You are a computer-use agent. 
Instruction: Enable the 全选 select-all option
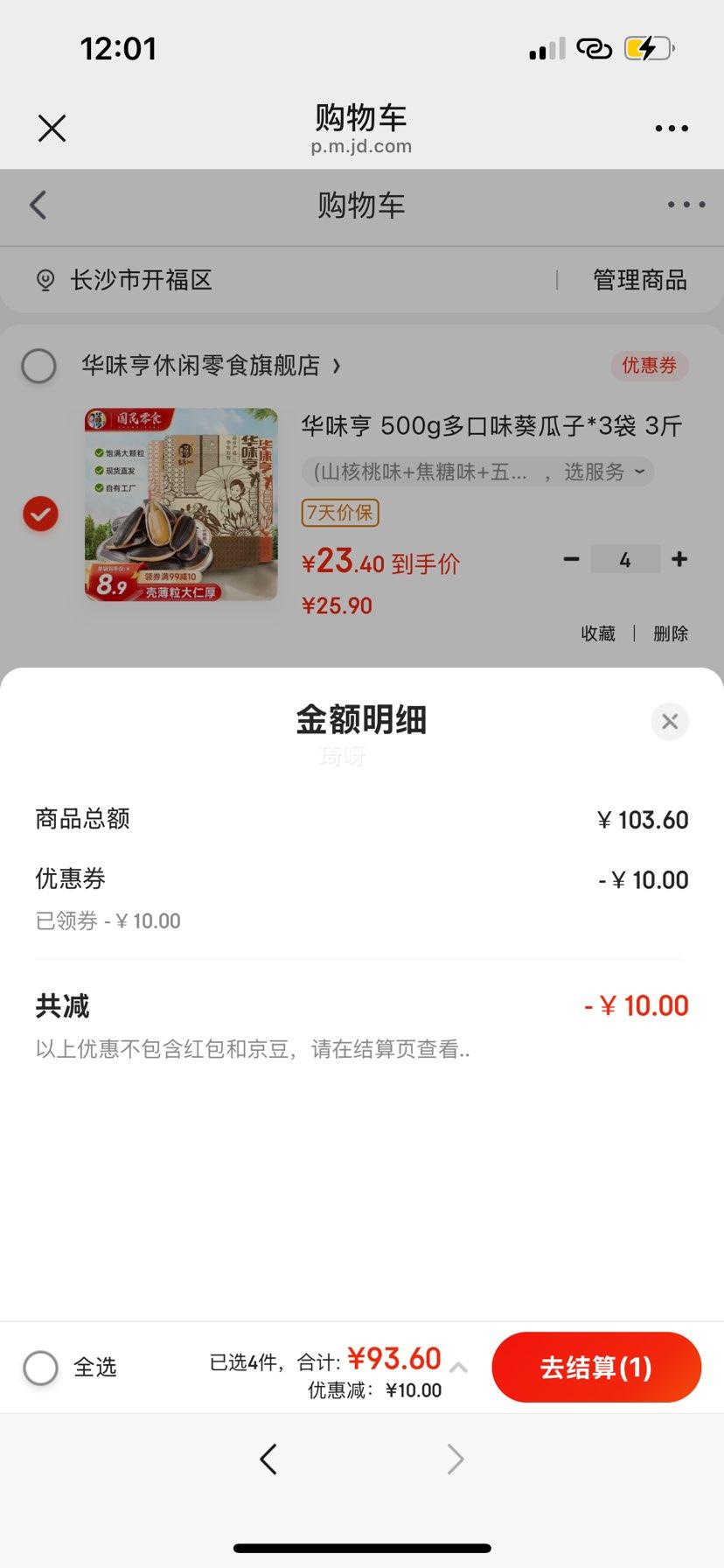40,1367
